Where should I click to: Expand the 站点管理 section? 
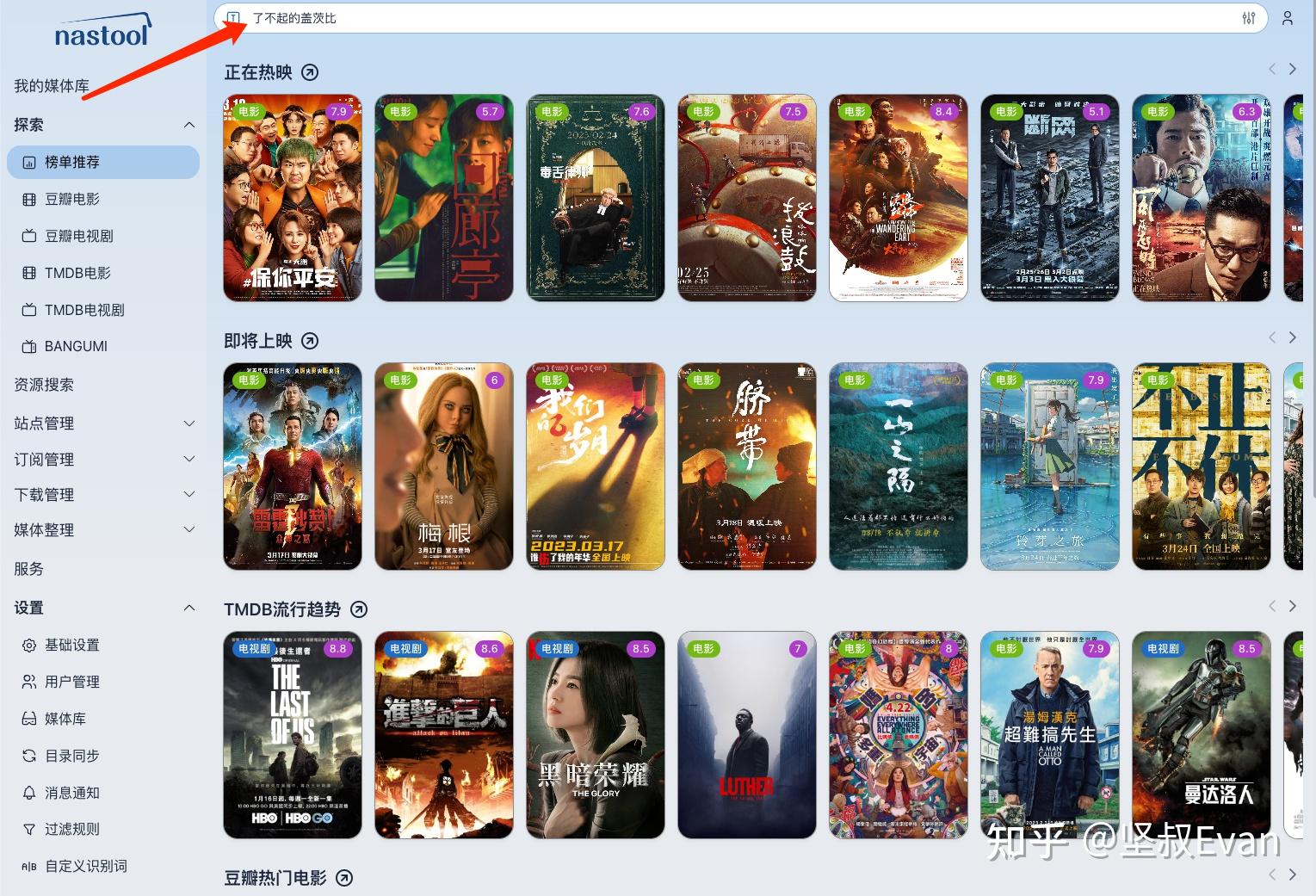click(x=189, y=423)
